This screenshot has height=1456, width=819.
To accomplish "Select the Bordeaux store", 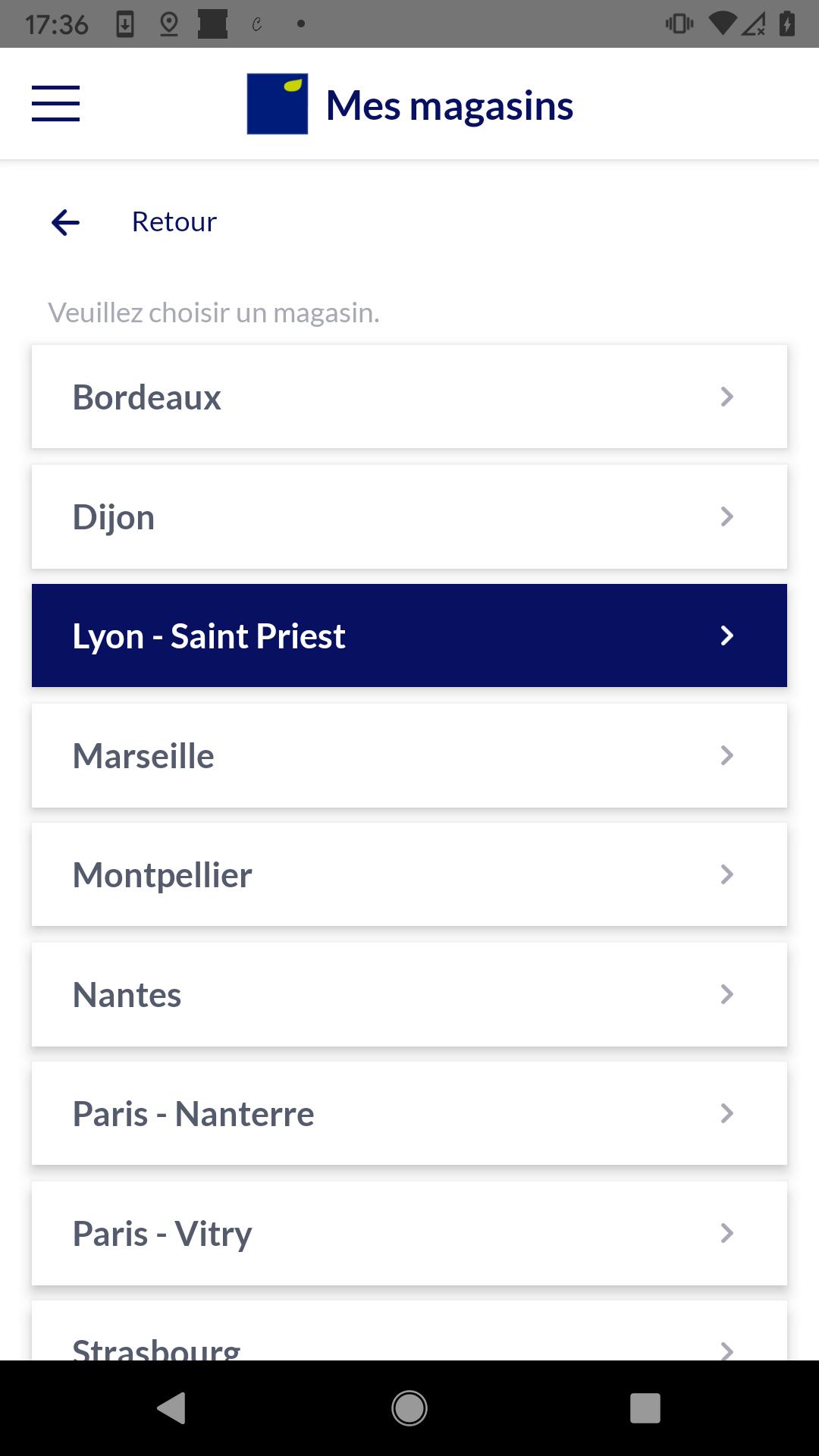I will click(409, 397).
